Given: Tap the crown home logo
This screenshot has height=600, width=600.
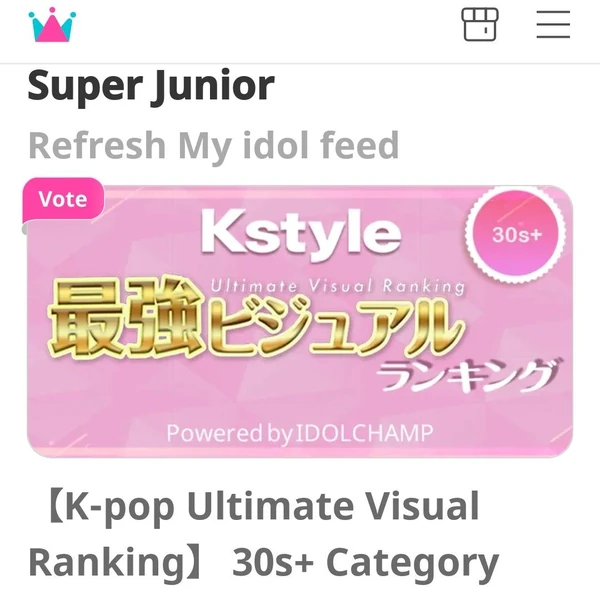Looking at the screenshot, I should 52,25.
